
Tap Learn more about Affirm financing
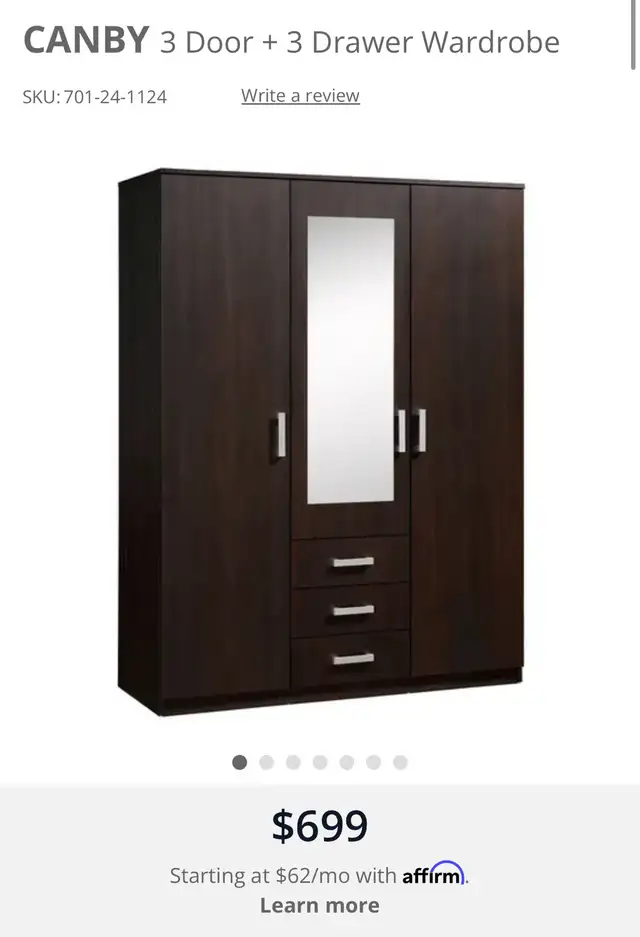[x=319, y=905]
